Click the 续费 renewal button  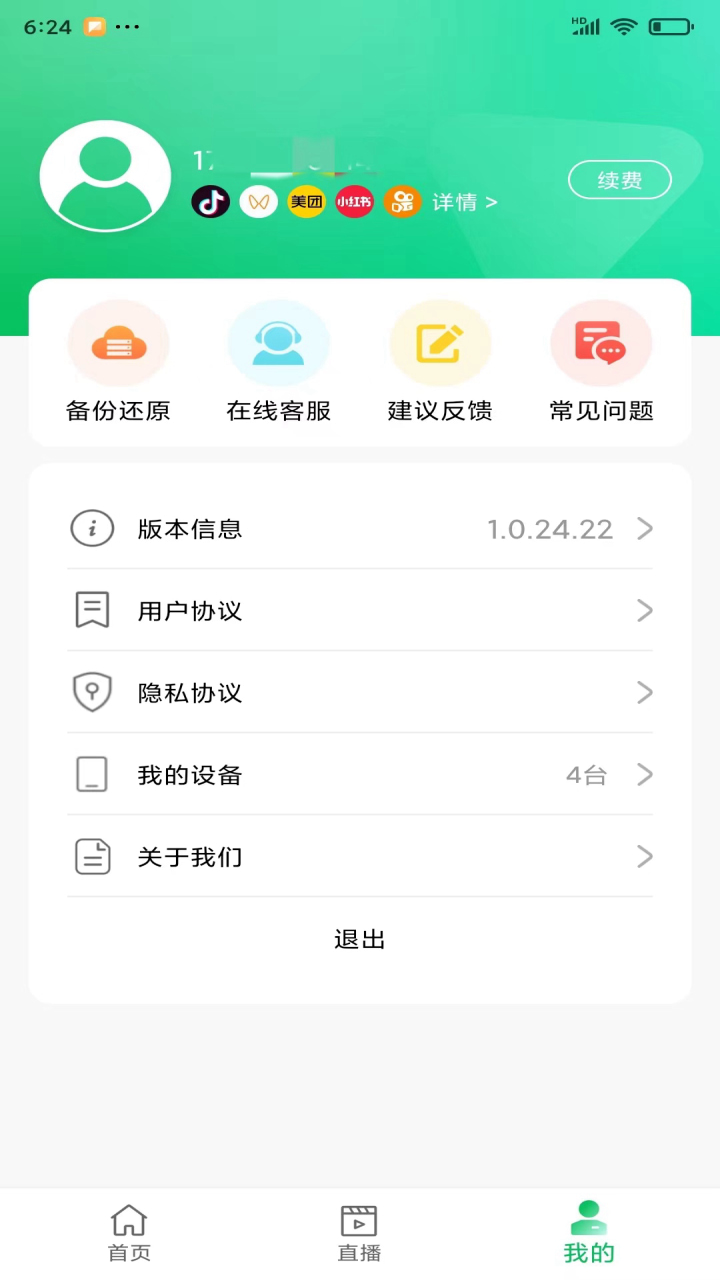(619, 180)
